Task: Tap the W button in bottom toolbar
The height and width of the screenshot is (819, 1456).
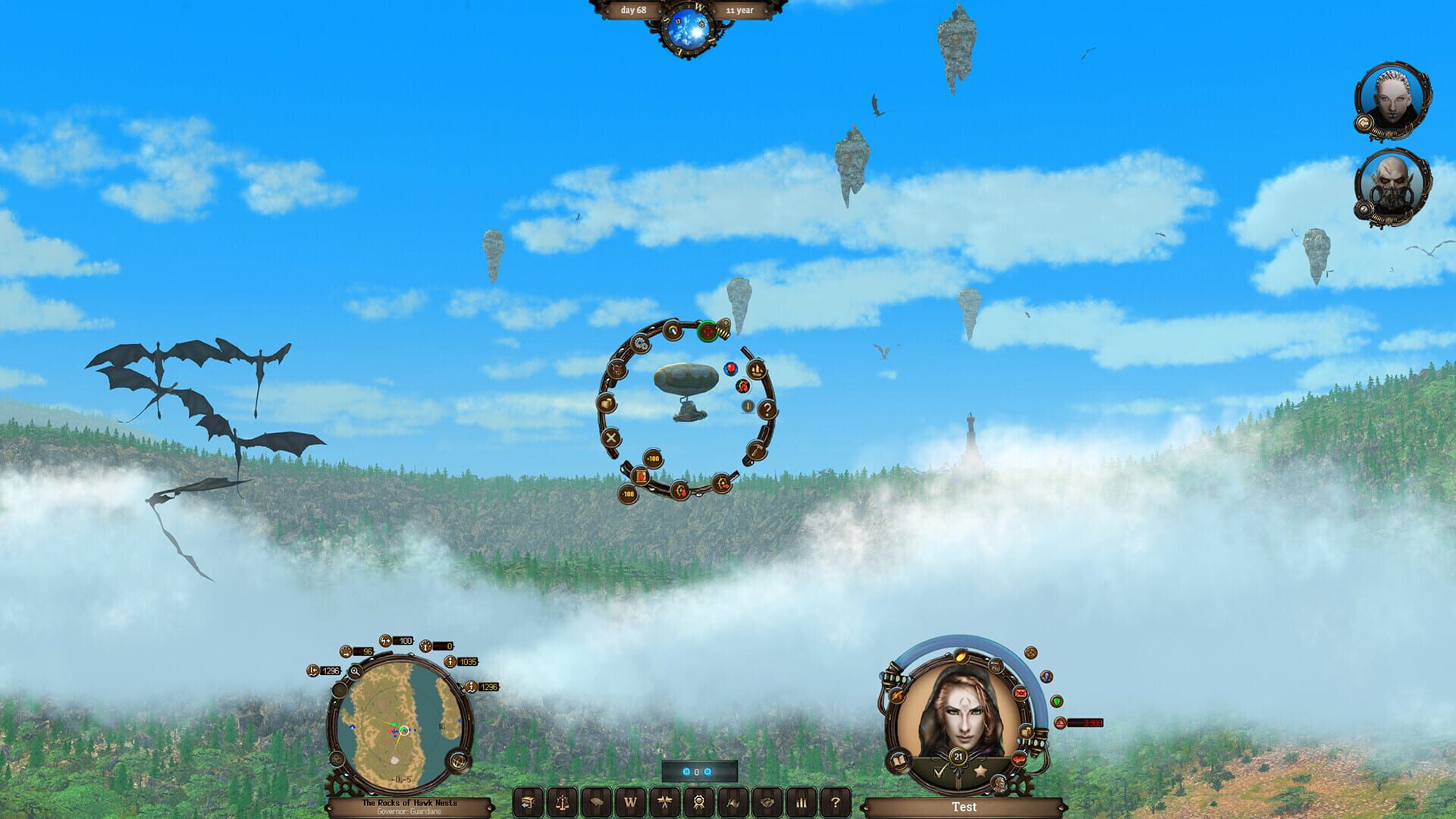Action: 630,802
